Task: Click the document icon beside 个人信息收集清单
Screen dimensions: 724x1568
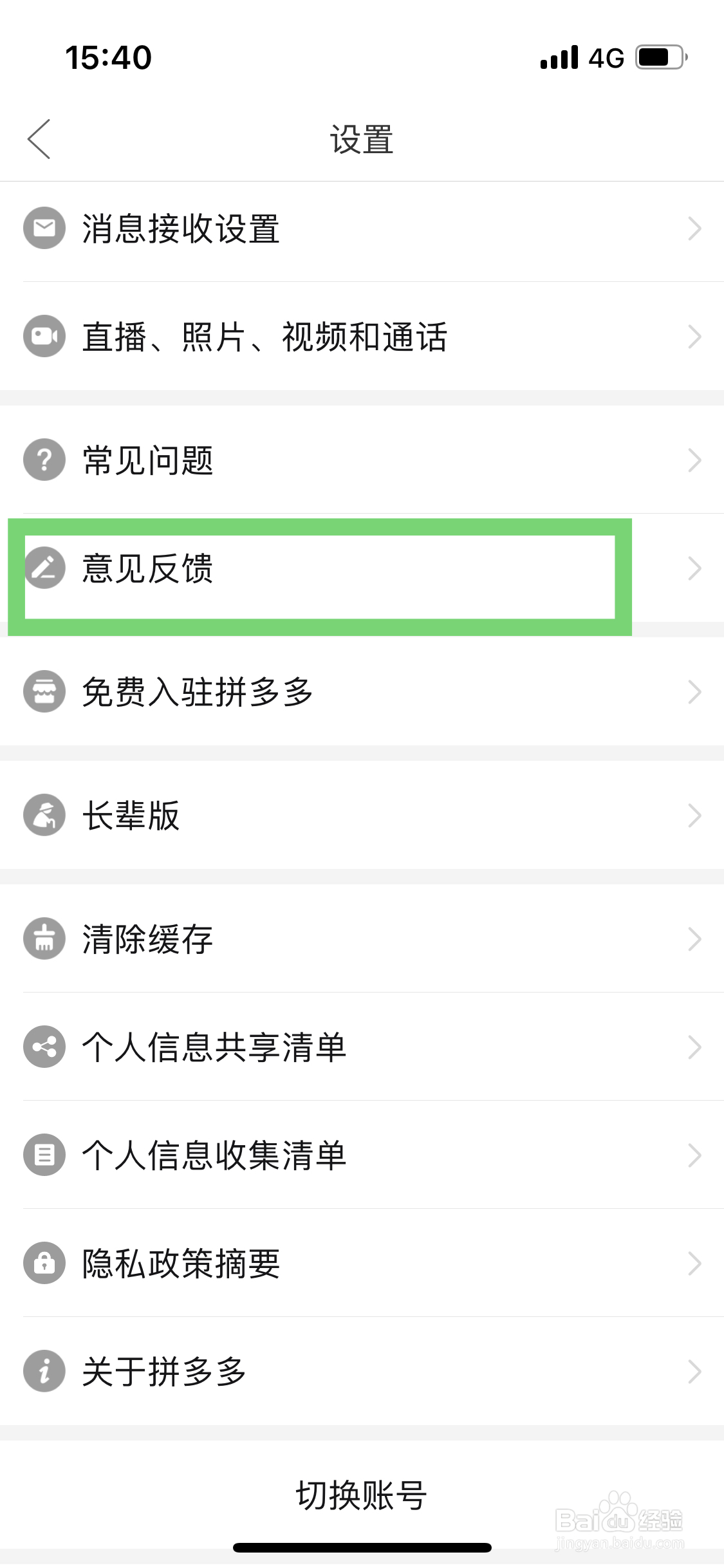Action: point(43,1155)
